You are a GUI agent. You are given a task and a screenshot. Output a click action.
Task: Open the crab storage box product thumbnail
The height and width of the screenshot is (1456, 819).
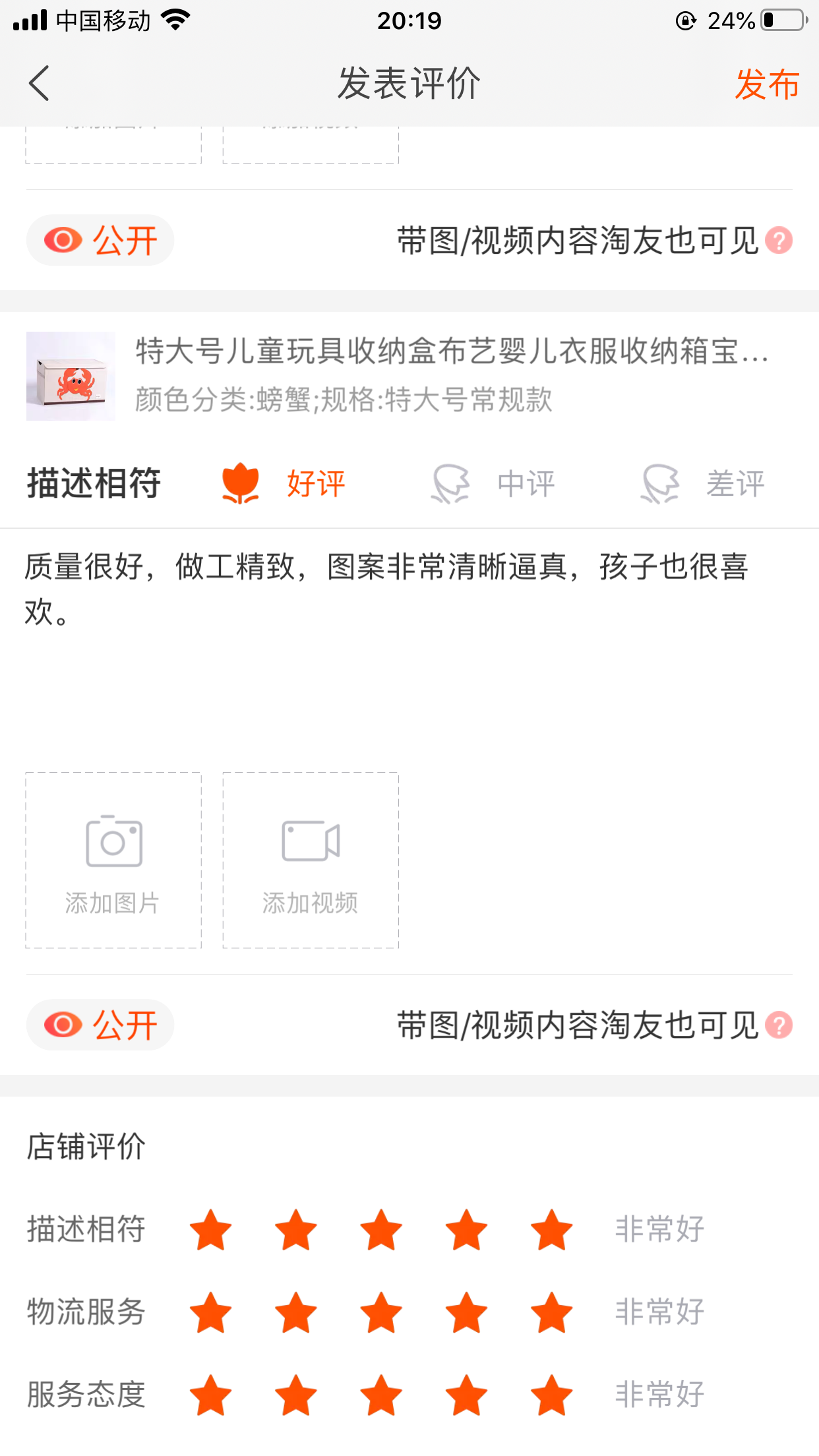click(71, 376)
